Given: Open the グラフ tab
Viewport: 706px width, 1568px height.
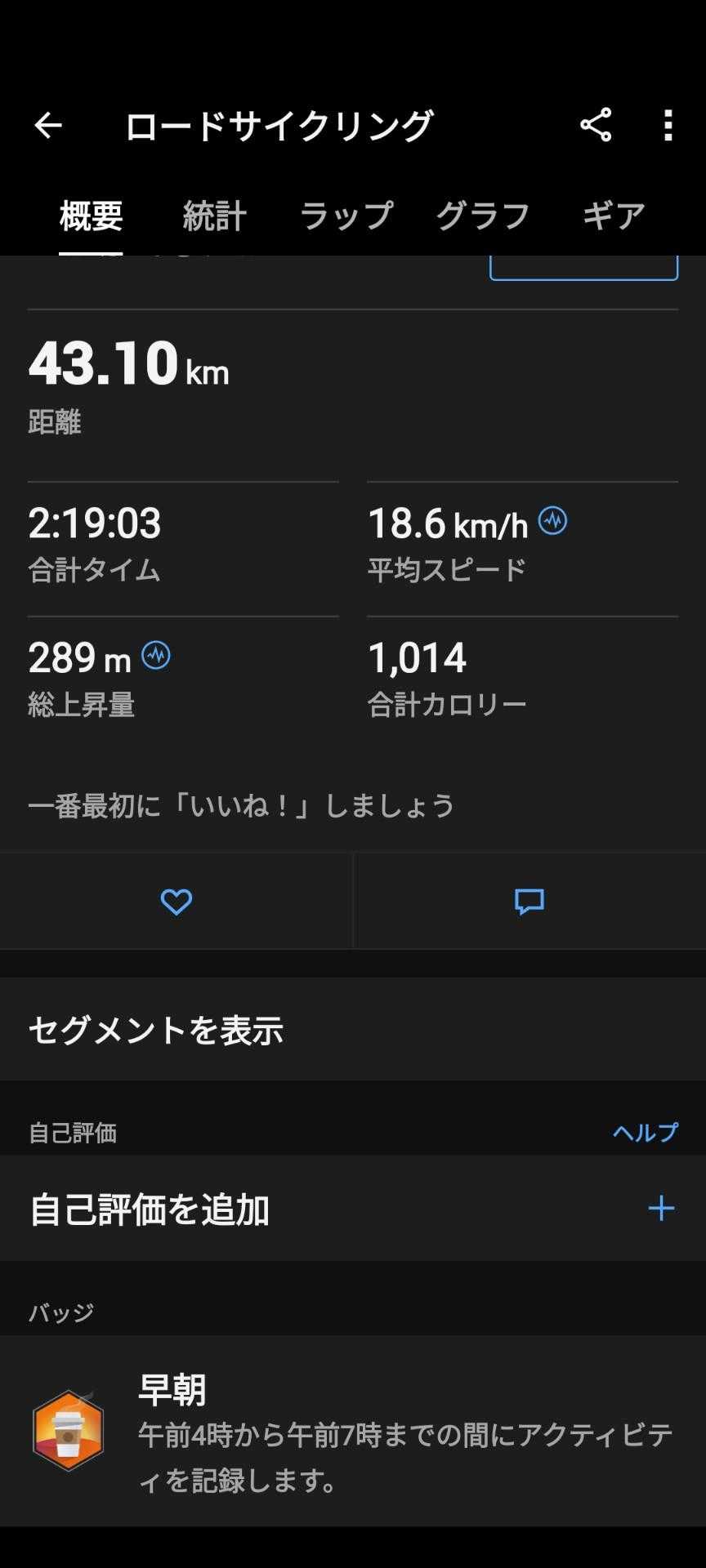Looking at the screenshot, I should [483, 216].
